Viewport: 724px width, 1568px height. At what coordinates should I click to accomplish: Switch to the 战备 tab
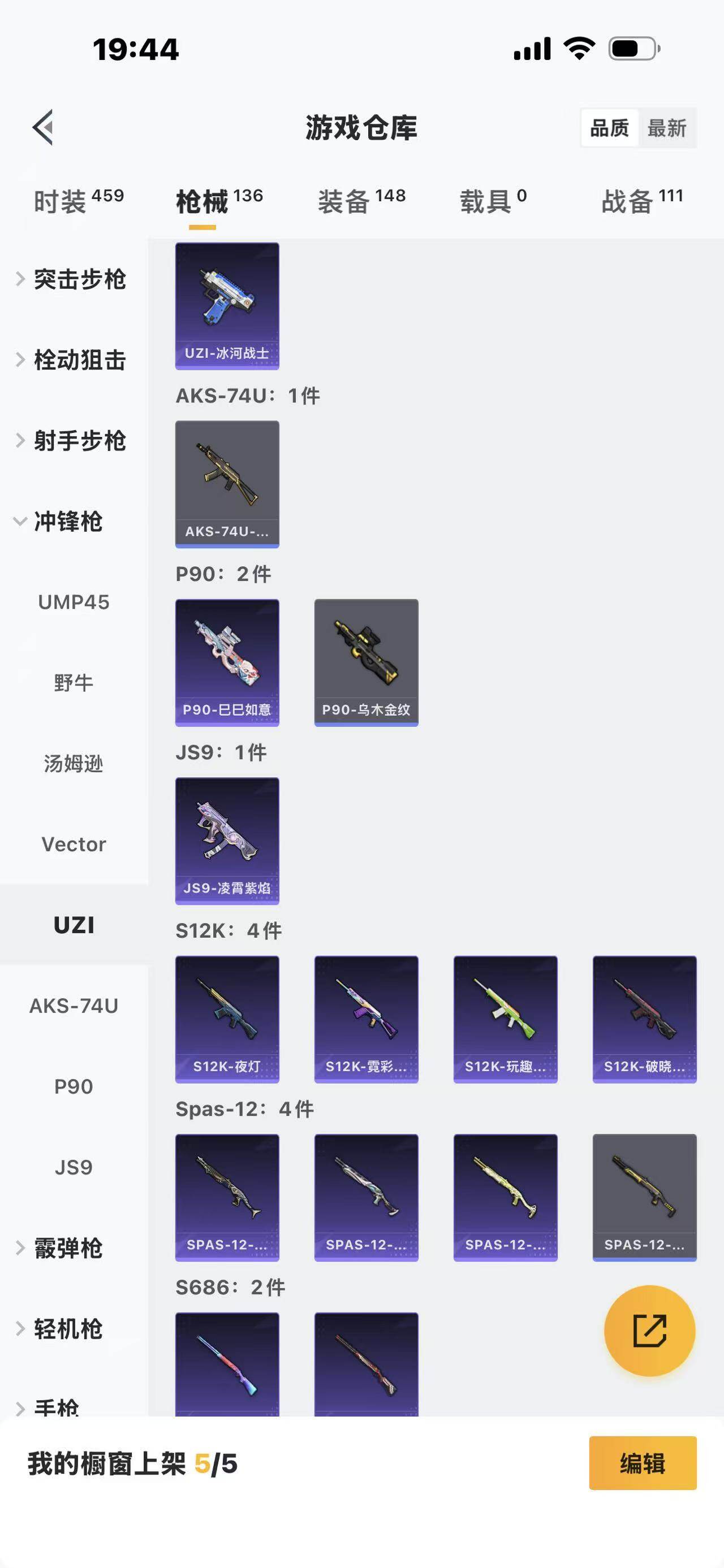pyautogui.click(x=642, y=201)
